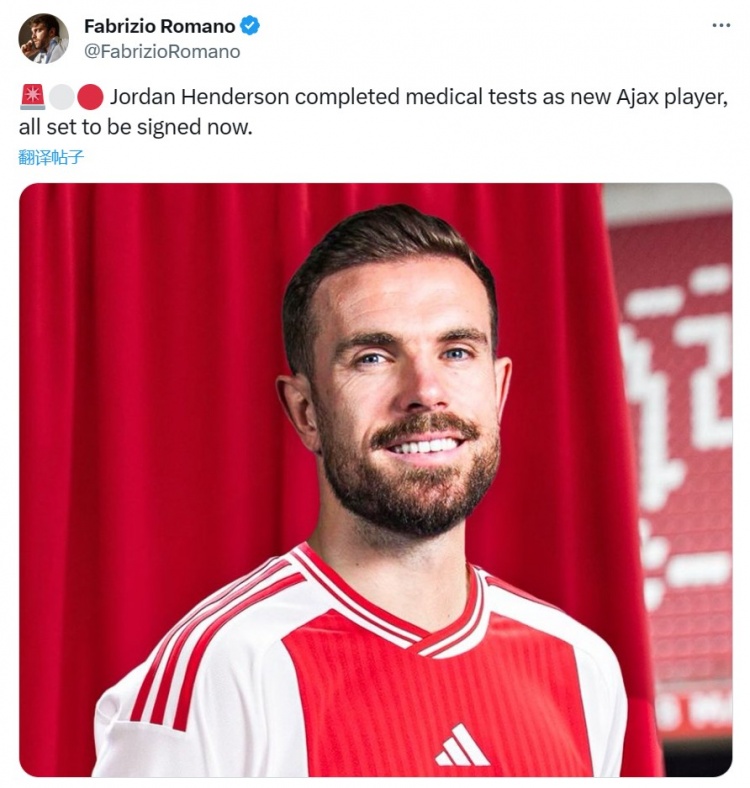The height and width of the screenshot is (788, 750).
Task: Tap the translate post link
Action: point(51,157)
